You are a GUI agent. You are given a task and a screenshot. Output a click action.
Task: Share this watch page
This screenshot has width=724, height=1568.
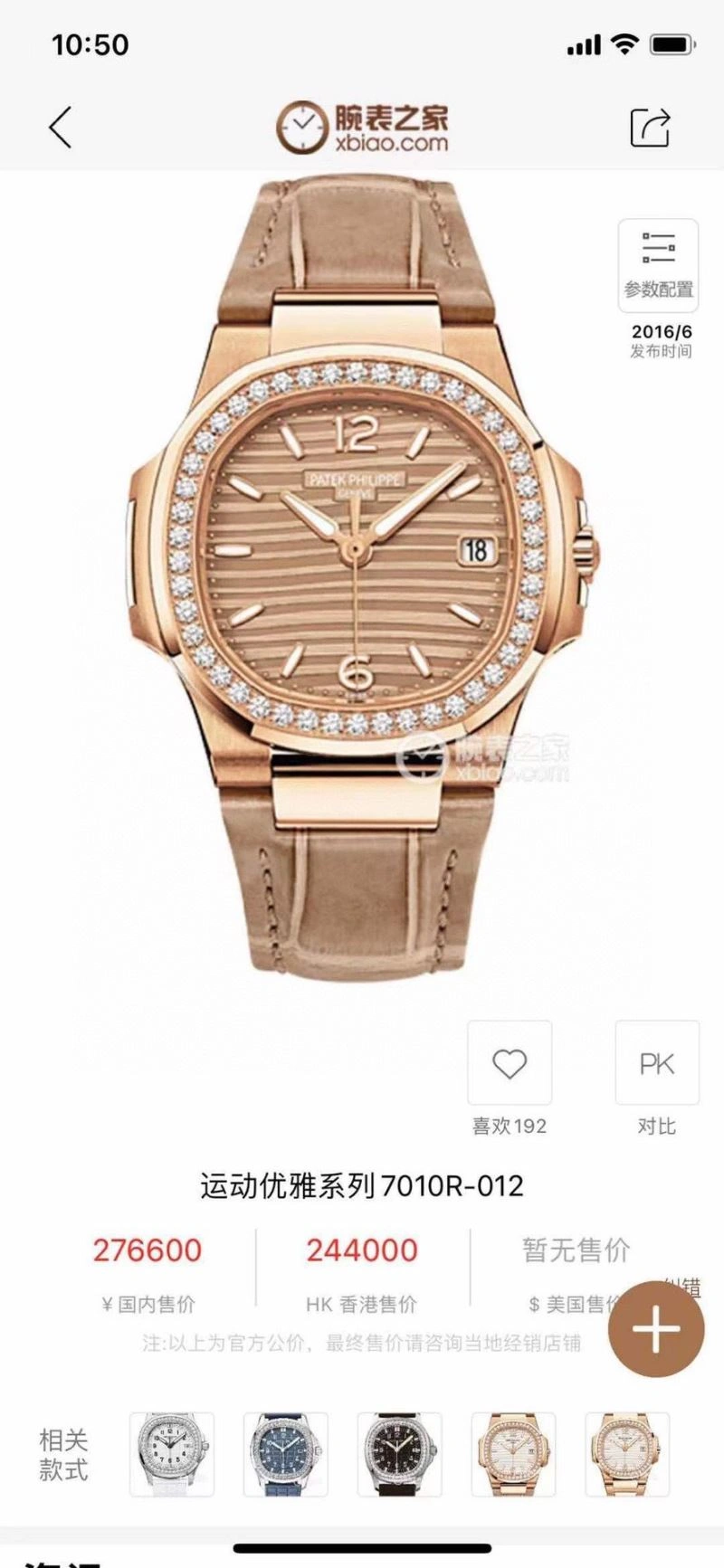click(650, 127)
